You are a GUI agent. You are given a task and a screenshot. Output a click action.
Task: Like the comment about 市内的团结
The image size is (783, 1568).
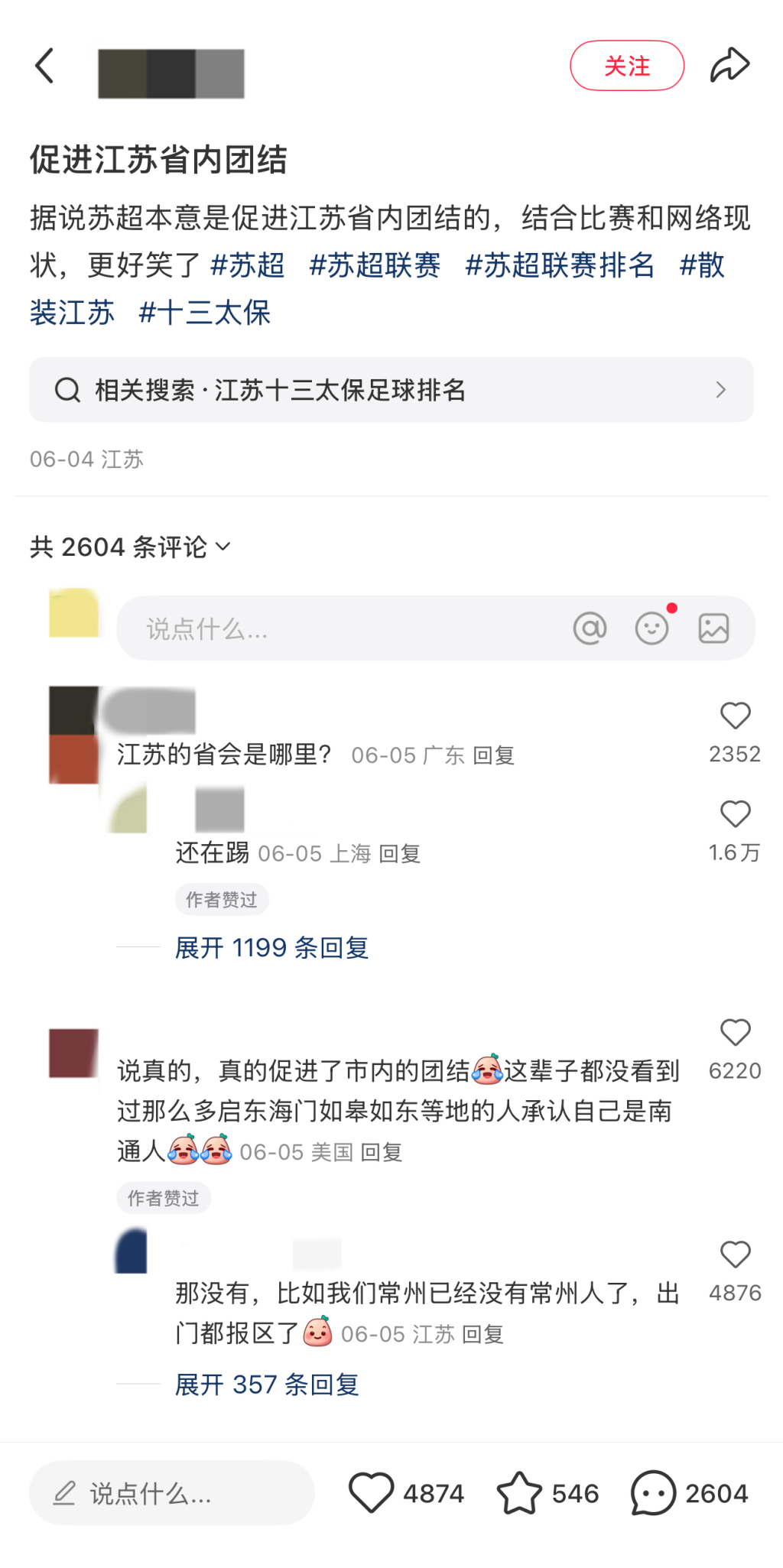[735, 1033]
